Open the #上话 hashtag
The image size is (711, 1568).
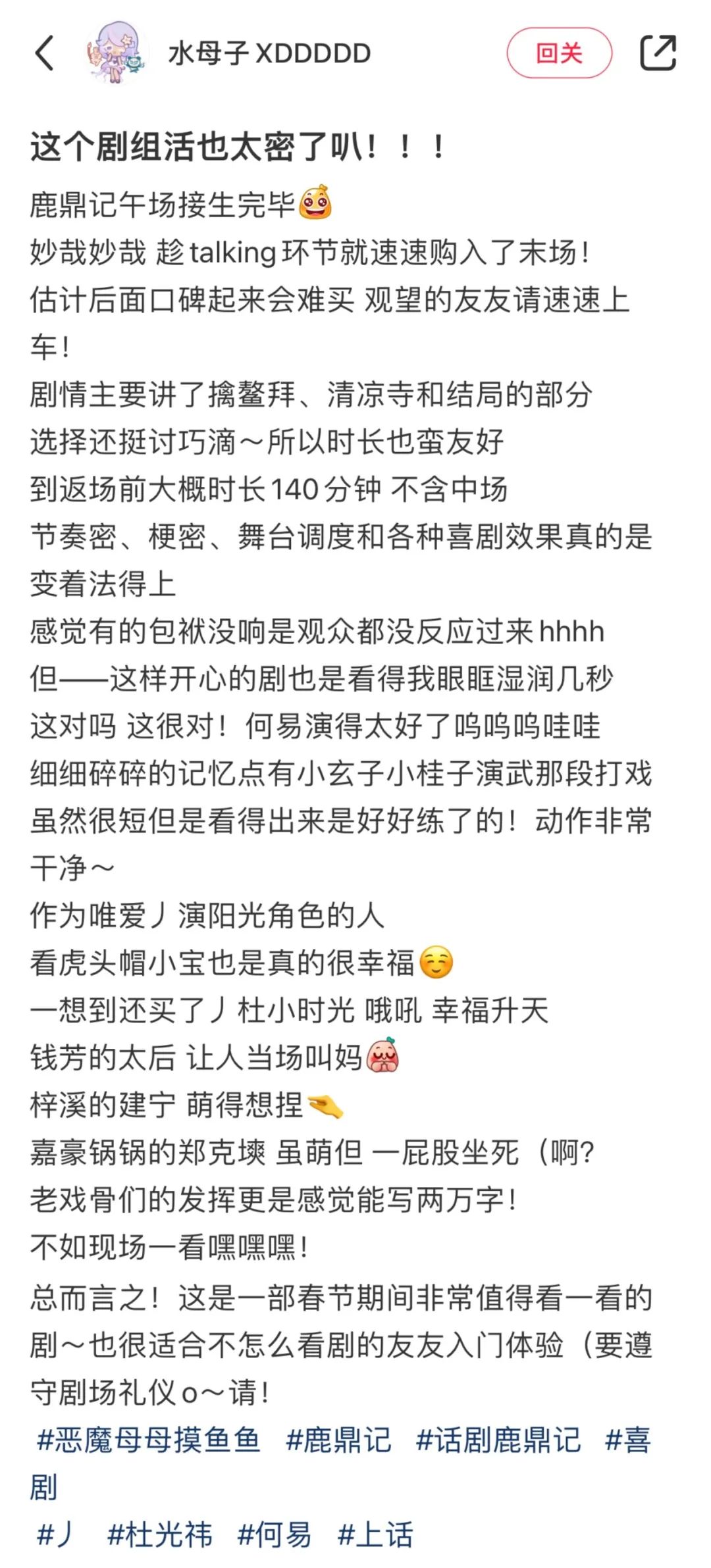(x=375, y=1535)
